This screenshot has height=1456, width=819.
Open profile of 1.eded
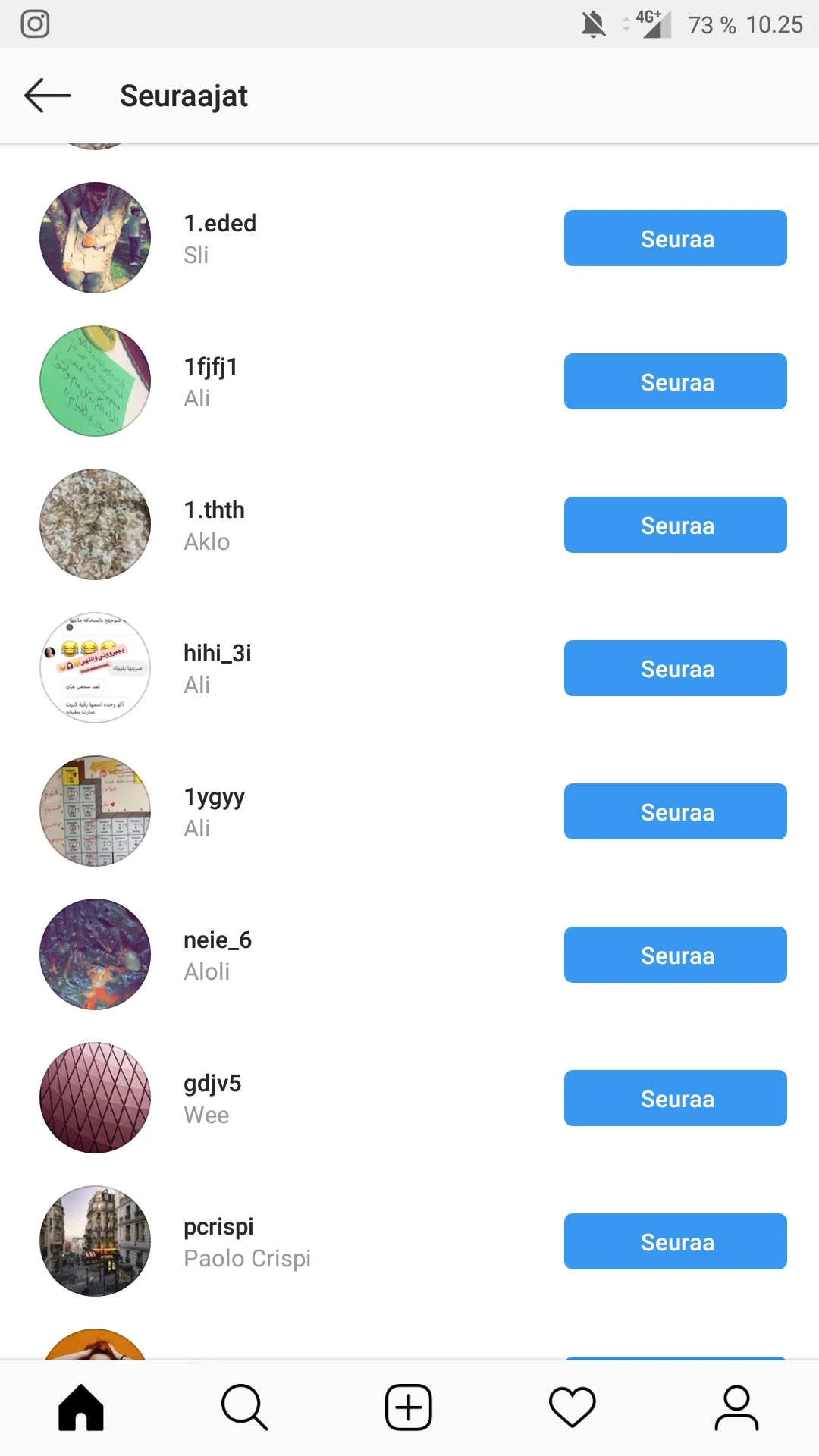[x=220, y=224]
